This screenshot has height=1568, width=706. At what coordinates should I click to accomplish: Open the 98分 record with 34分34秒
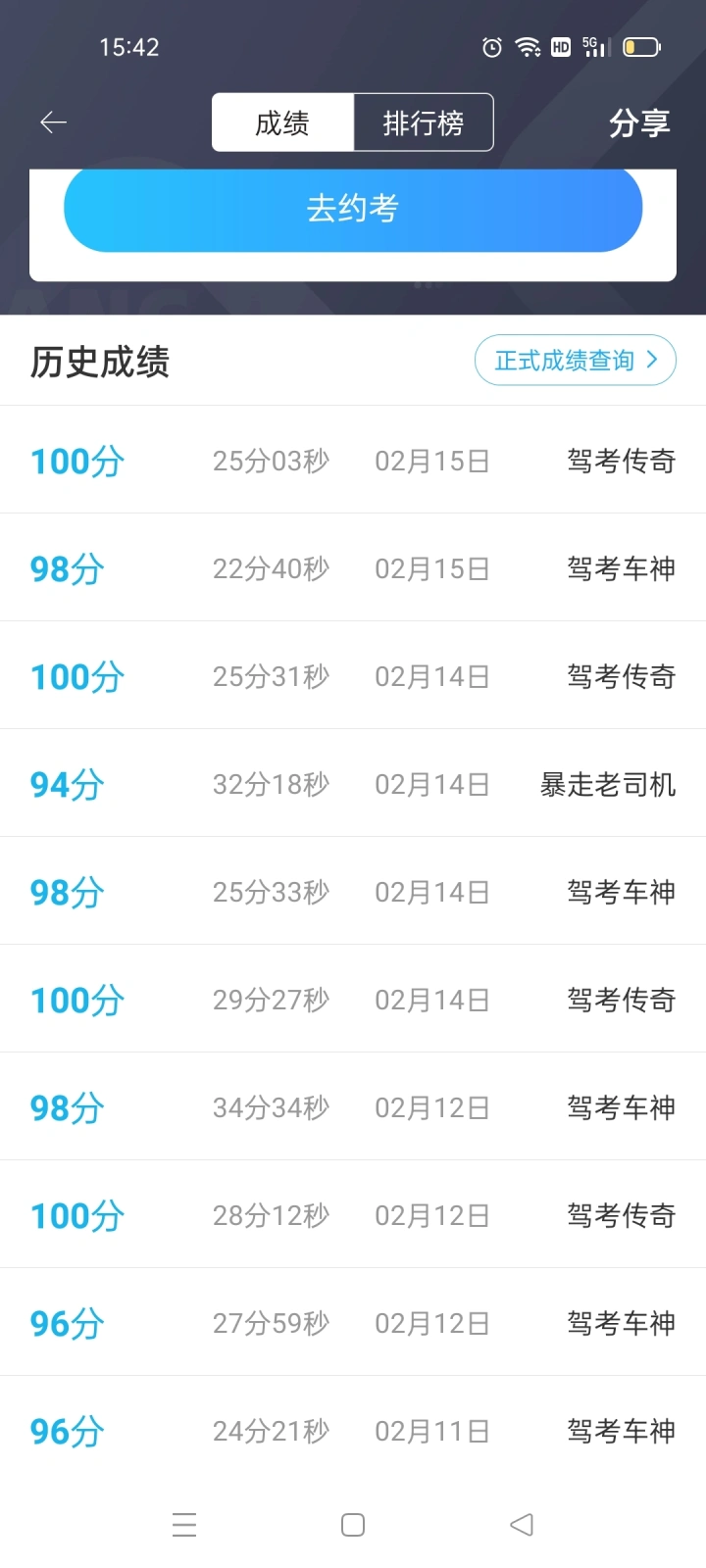[x=353, y=1106]
